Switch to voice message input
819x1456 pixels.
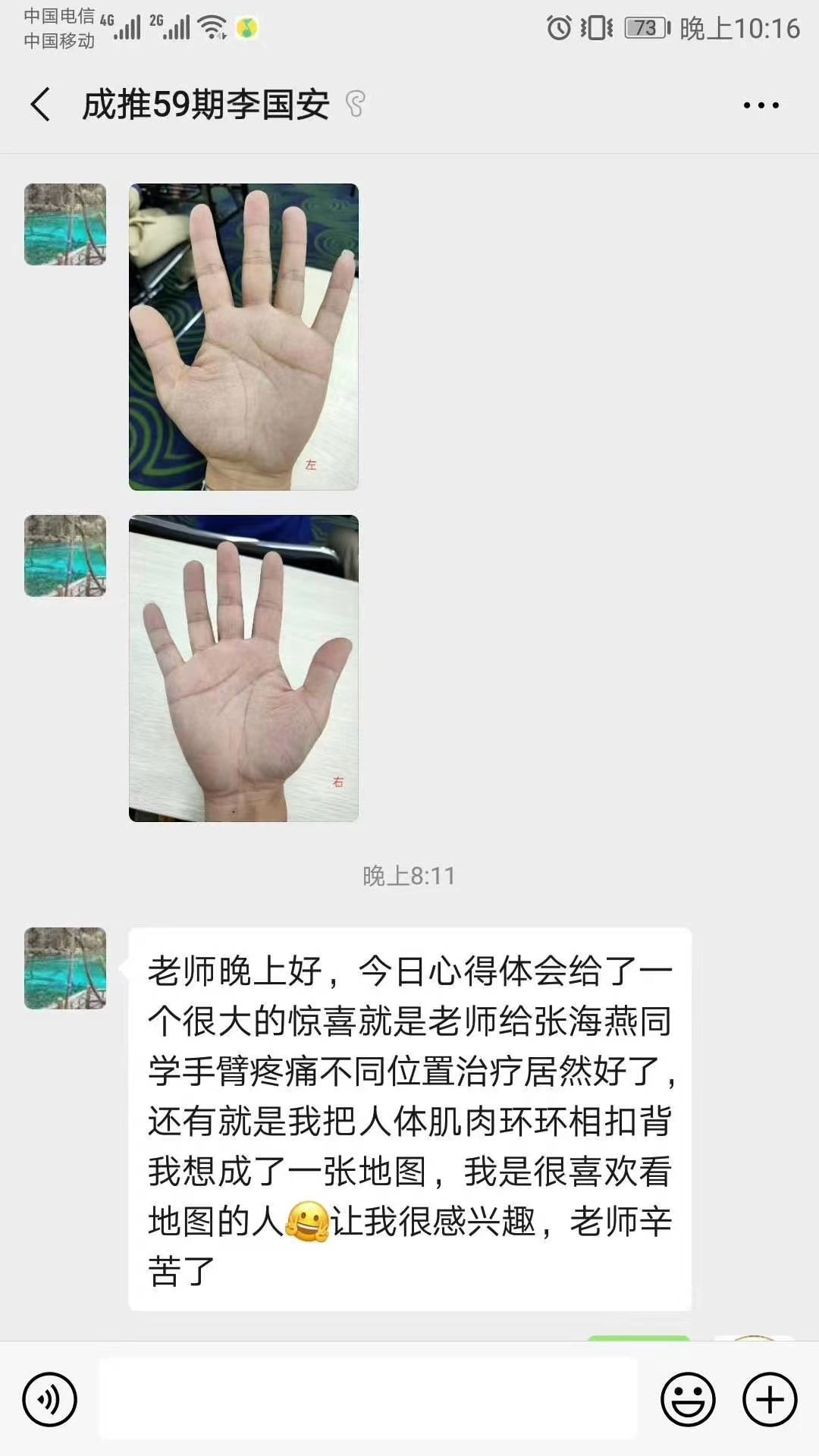(50, 1399)
